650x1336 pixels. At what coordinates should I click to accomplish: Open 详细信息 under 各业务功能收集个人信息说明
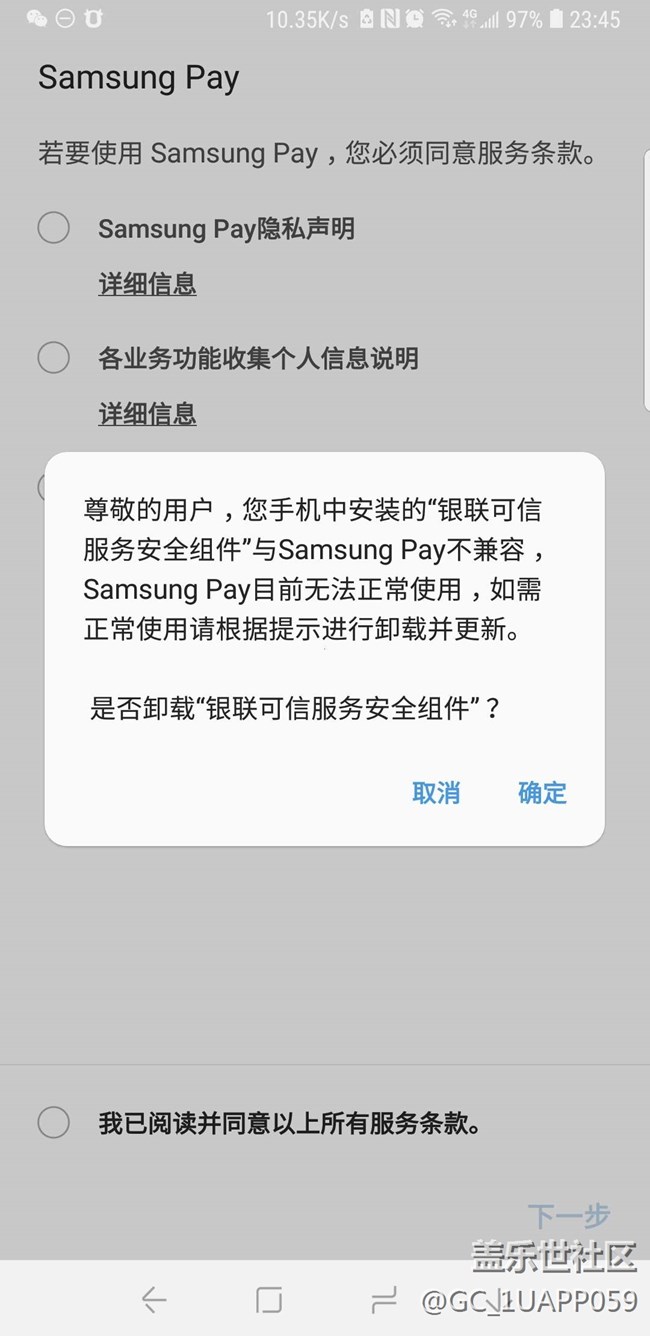coord(147,413)
